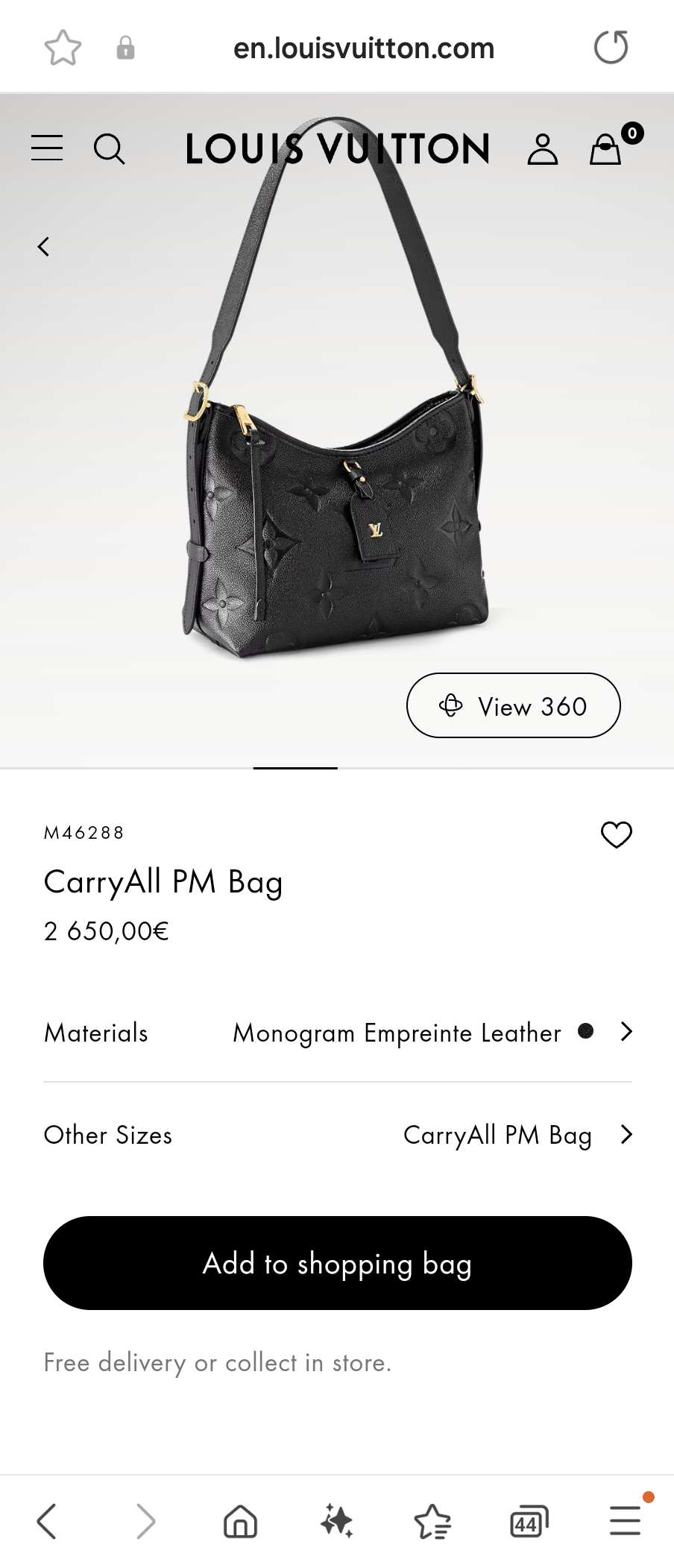
Task: Add CarryAll PM Bag to wishlist heart
Action: pyautogui.click(x=617, y=834)
